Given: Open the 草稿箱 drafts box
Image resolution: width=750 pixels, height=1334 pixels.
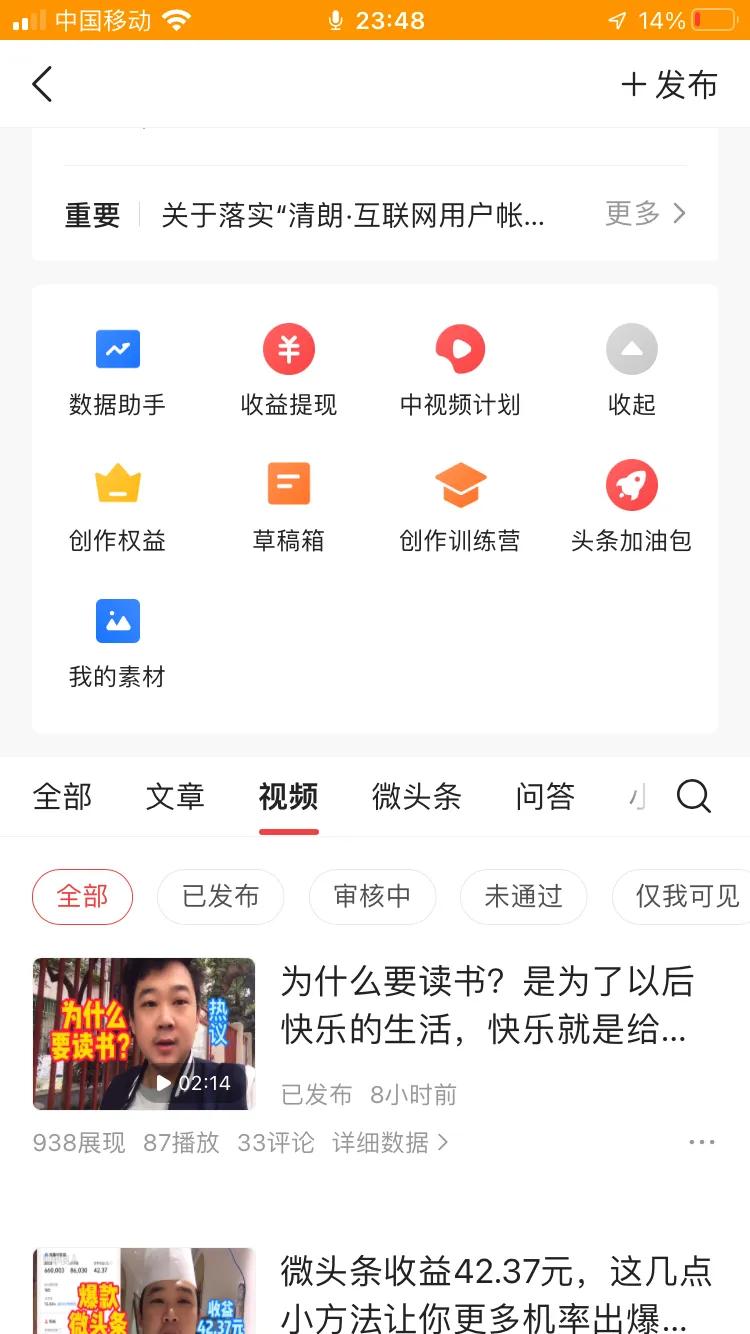Looking at the screenshot, I should 288,505.
